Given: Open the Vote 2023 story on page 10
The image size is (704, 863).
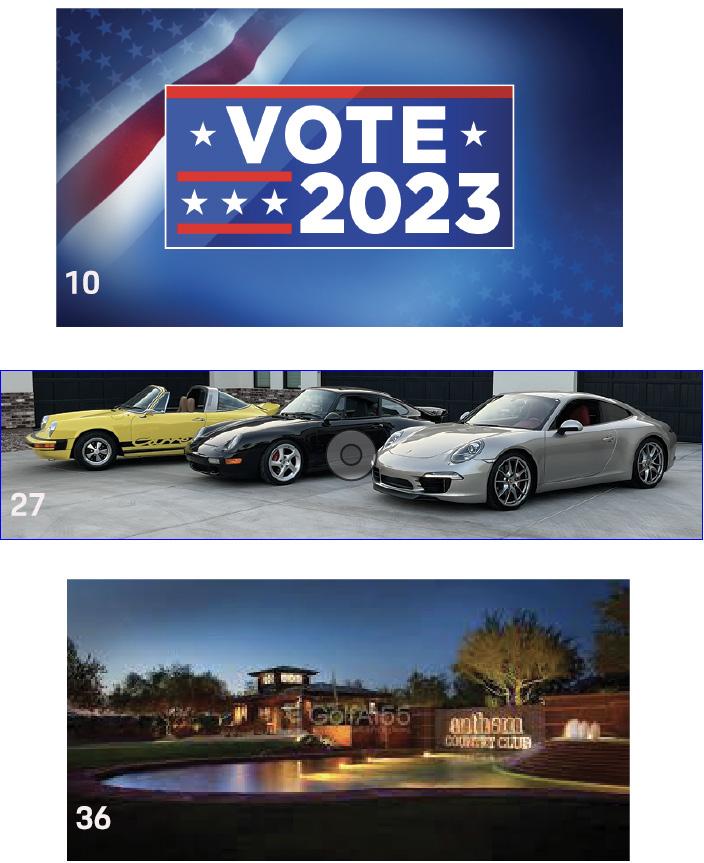Looking at the screenshot, I should tap(339, 167).
